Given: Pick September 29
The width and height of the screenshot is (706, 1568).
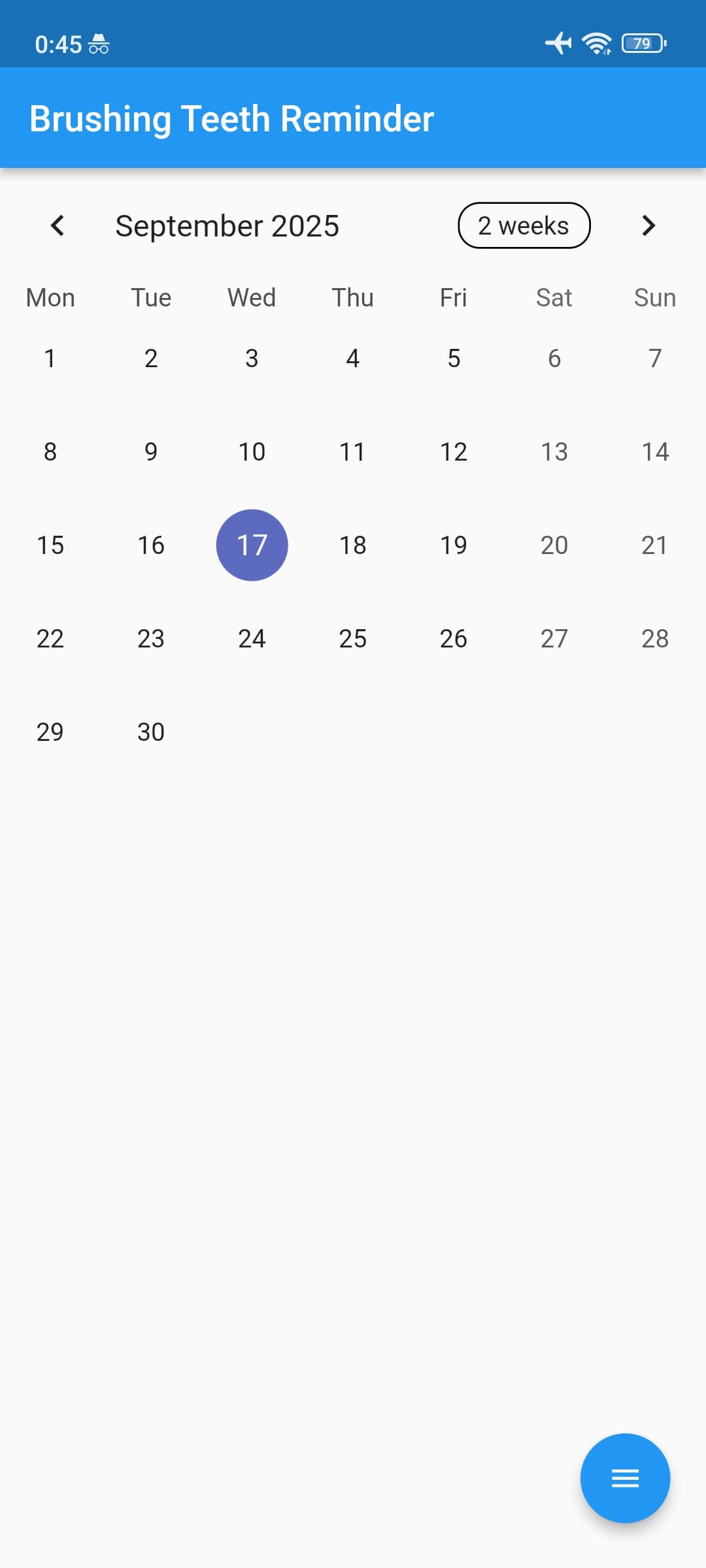Looking at the screenshot, I should (50, 732).
